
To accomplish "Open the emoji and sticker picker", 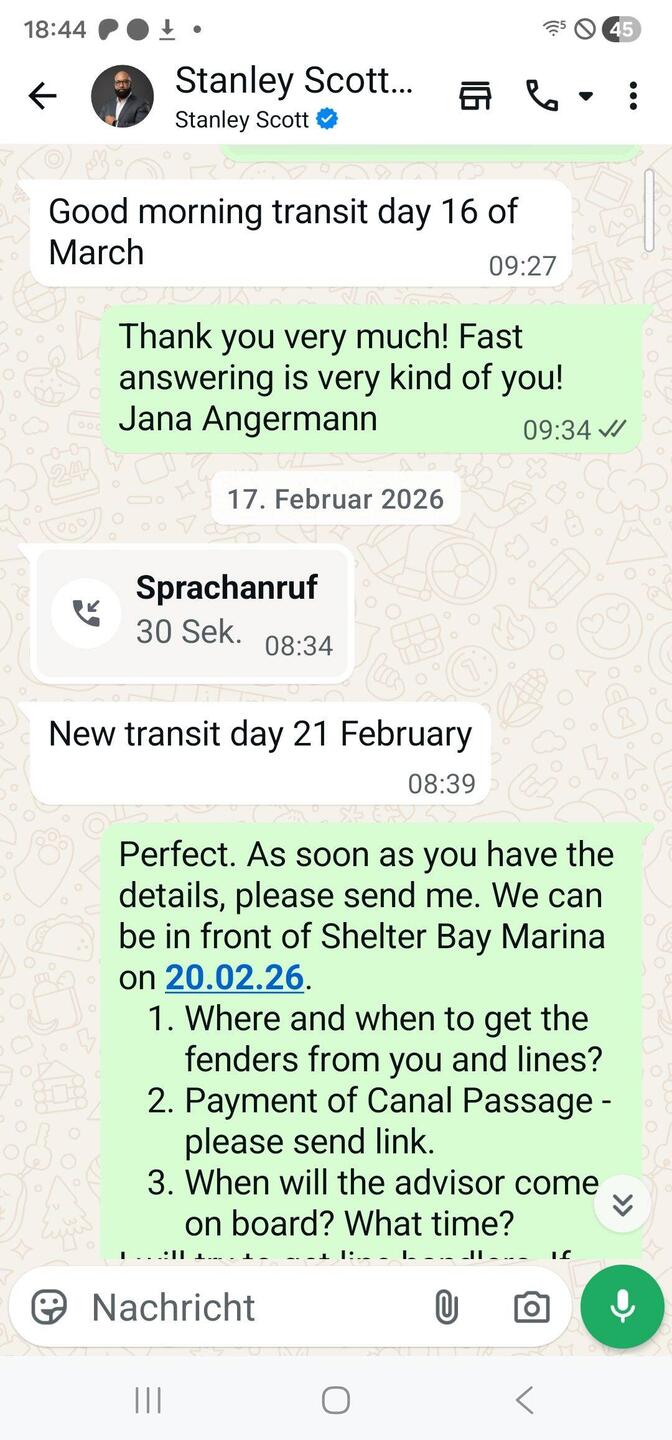I will pyautogui.click(x=49, y=1307).
